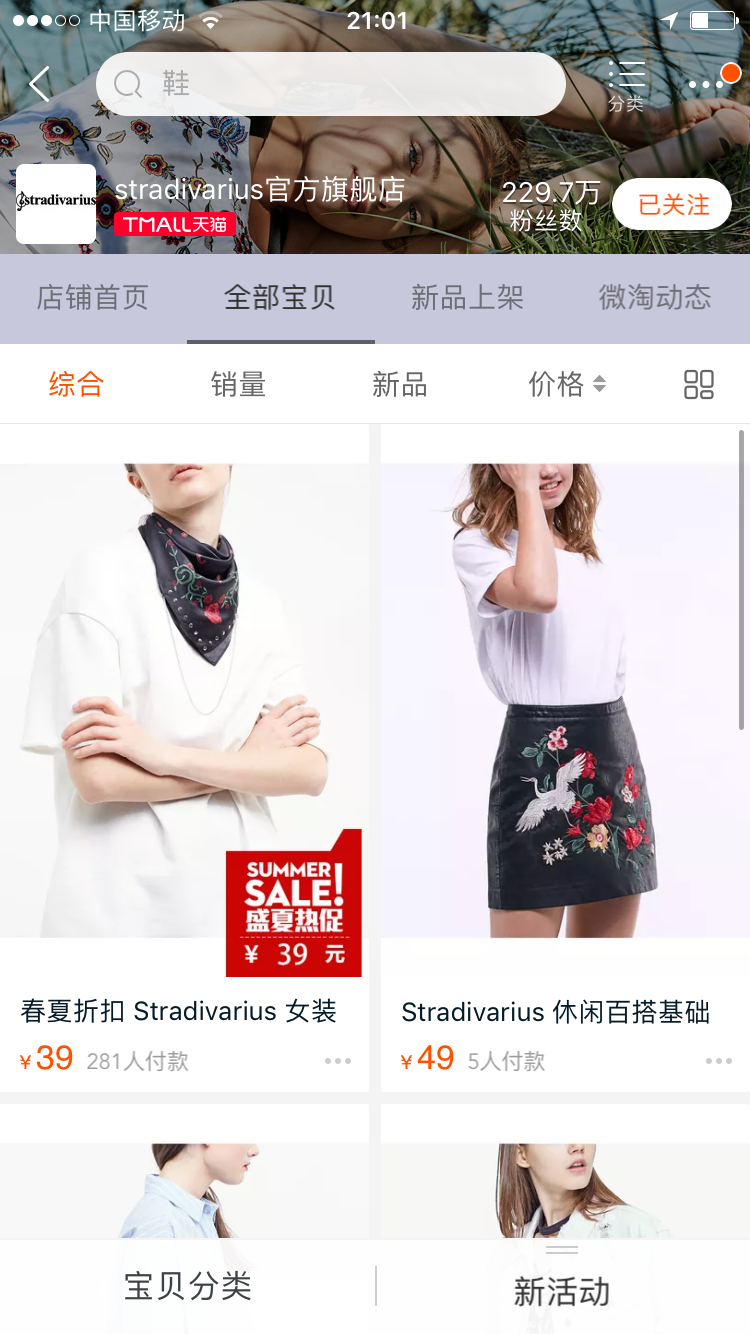Viewport: 750px width, 1334px height.
Task: Open 宝贝分类 at the bottom
Action: point(188,1286)
